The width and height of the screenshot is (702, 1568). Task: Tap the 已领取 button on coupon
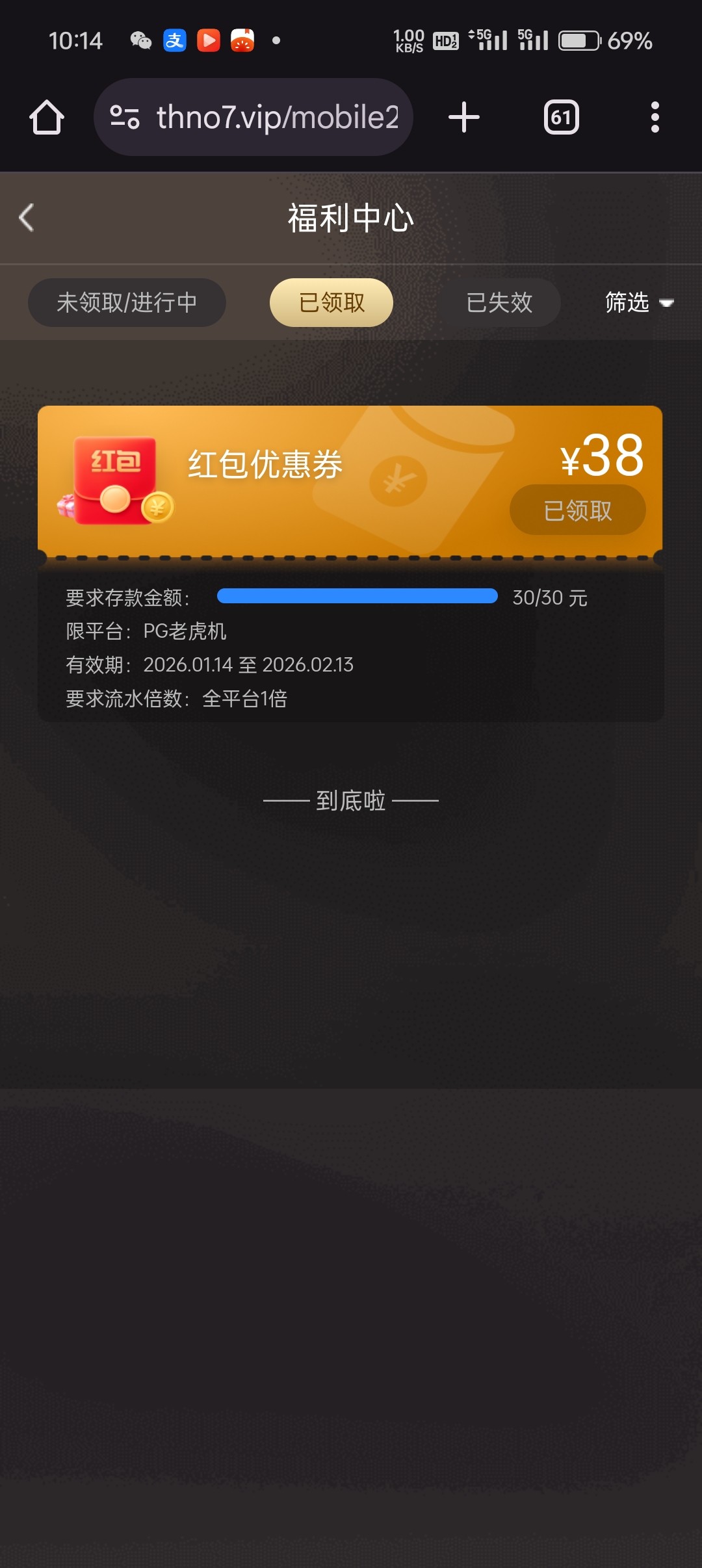(x=577, y=510)
